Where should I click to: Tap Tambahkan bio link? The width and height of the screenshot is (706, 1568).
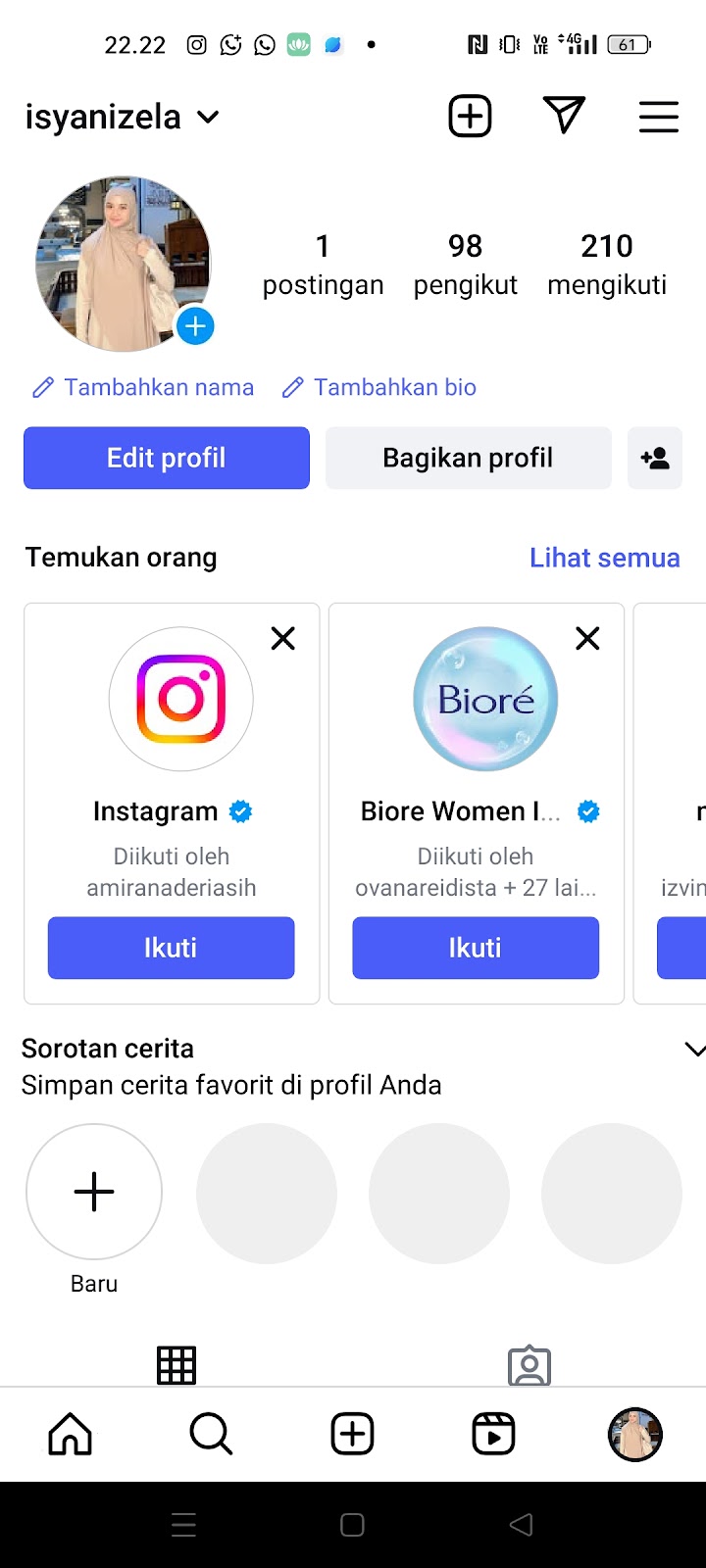(x=379, y=387)
